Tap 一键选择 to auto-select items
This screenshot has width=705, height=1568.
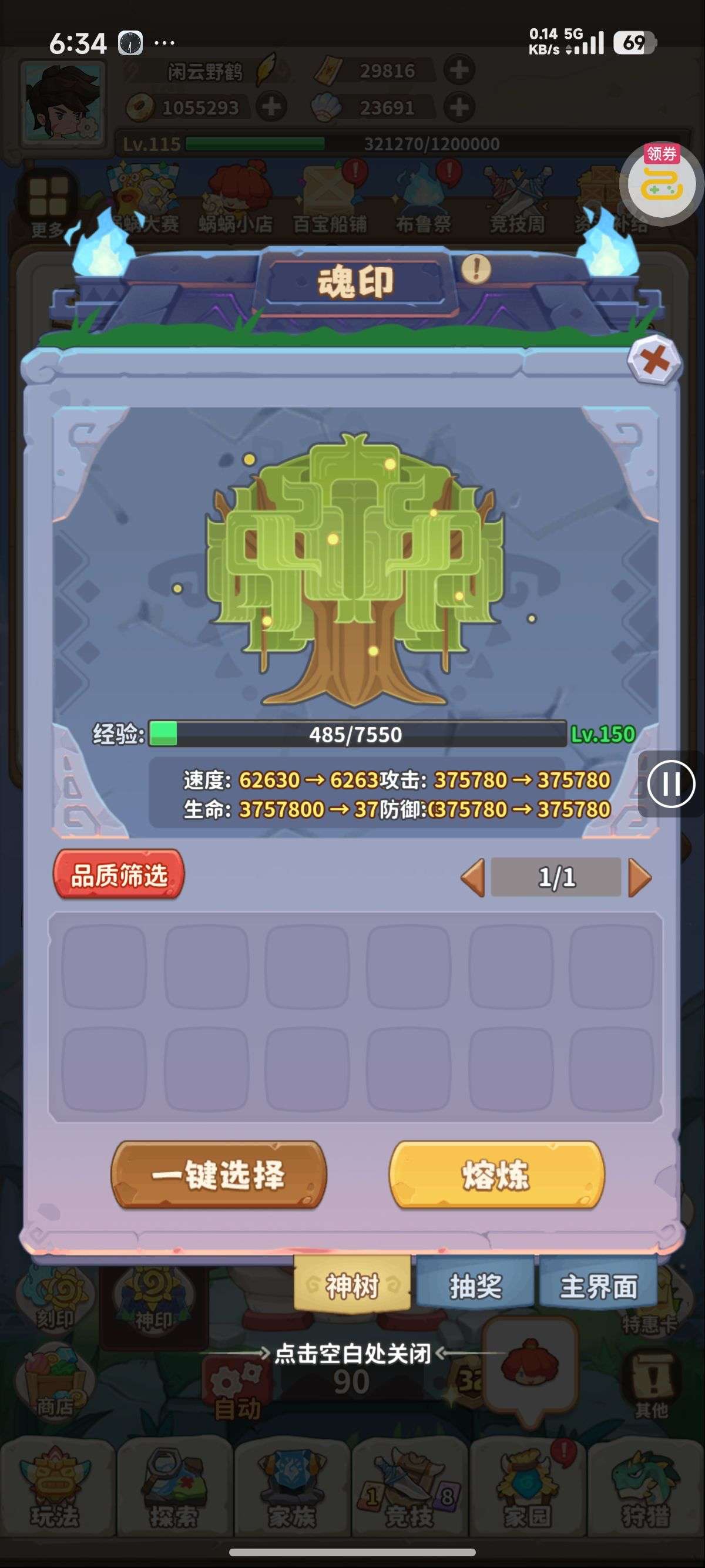pos(219,1174)
